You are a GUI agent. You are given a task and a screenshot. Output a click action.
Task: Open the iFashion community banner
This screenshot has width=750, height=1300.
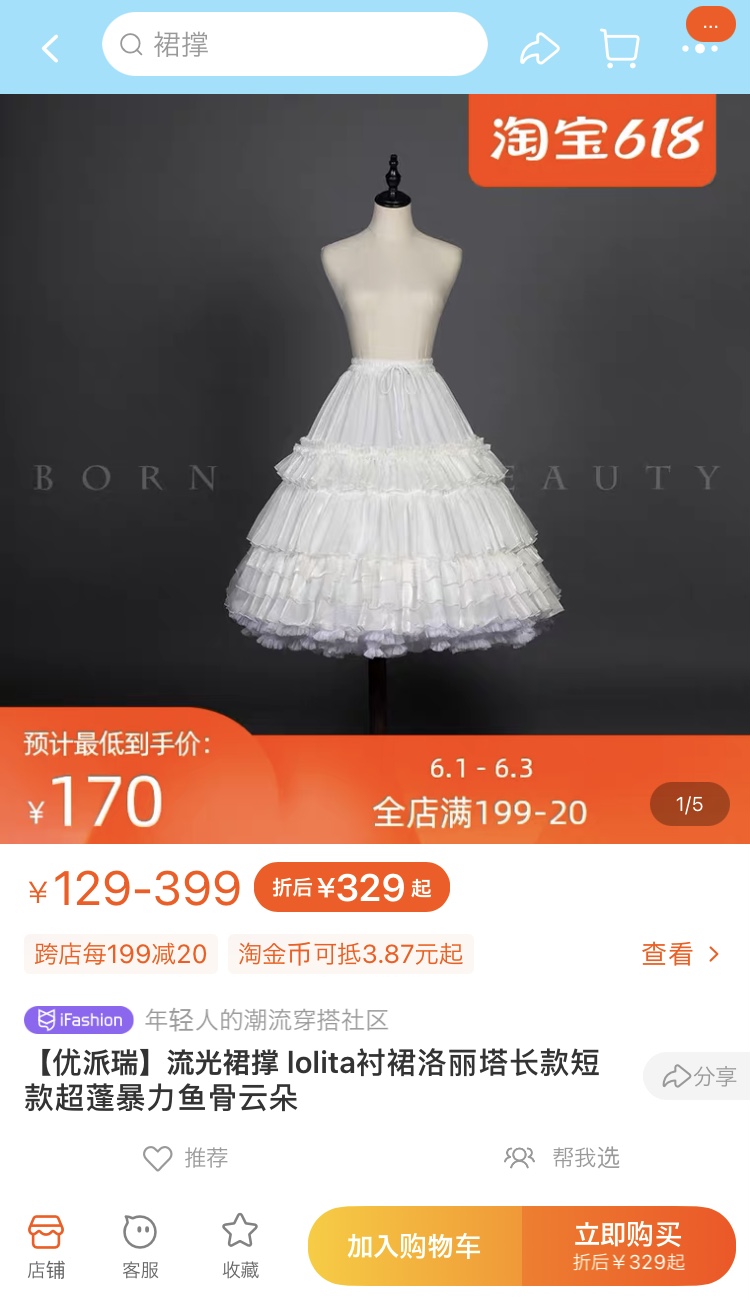206,1020
